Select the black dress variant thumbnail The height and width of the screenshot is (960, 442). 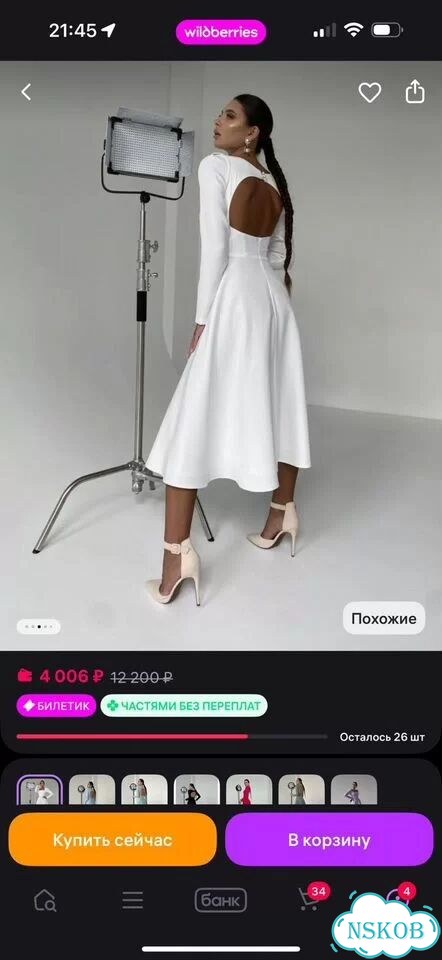click(197, 790)
